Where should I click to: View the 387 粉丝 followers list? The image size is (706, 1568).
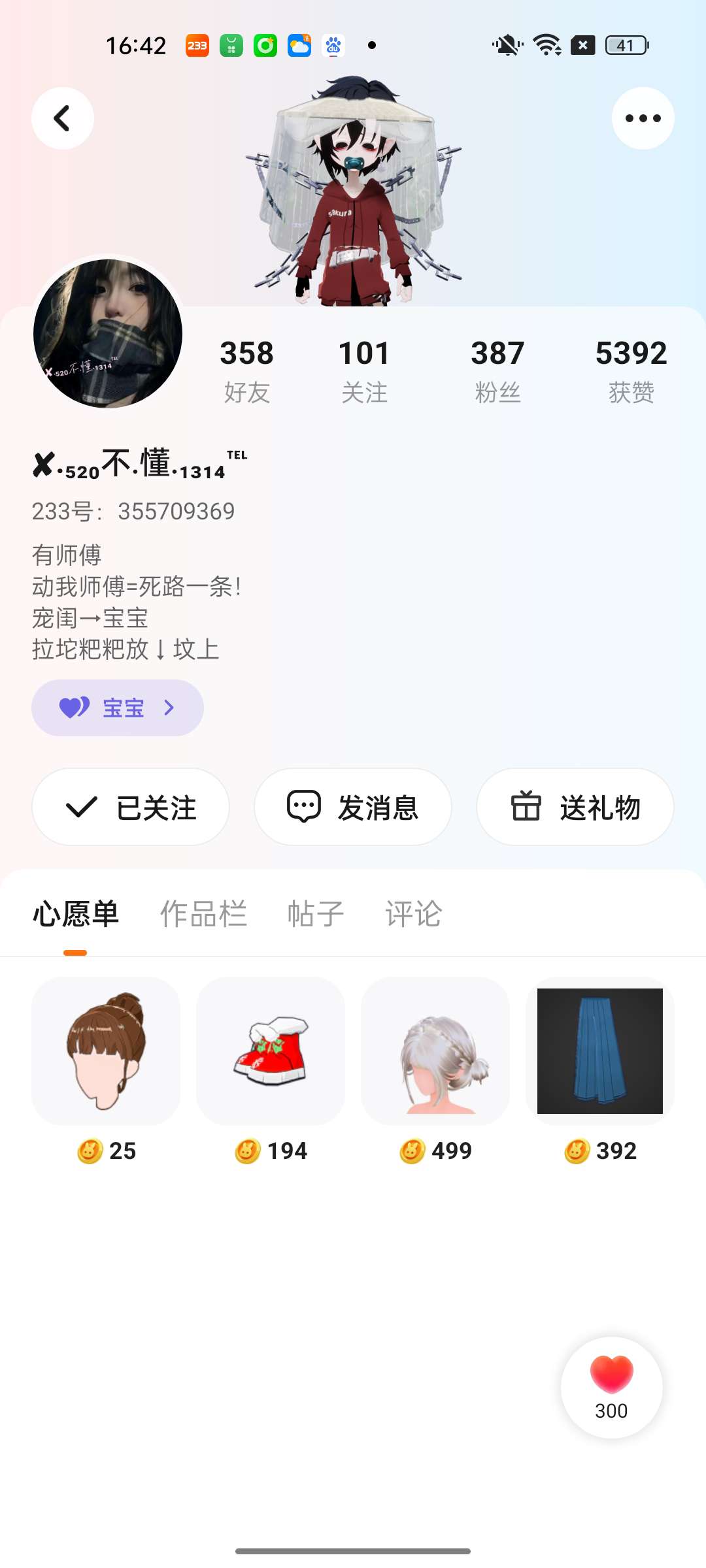tap(497, 370)
